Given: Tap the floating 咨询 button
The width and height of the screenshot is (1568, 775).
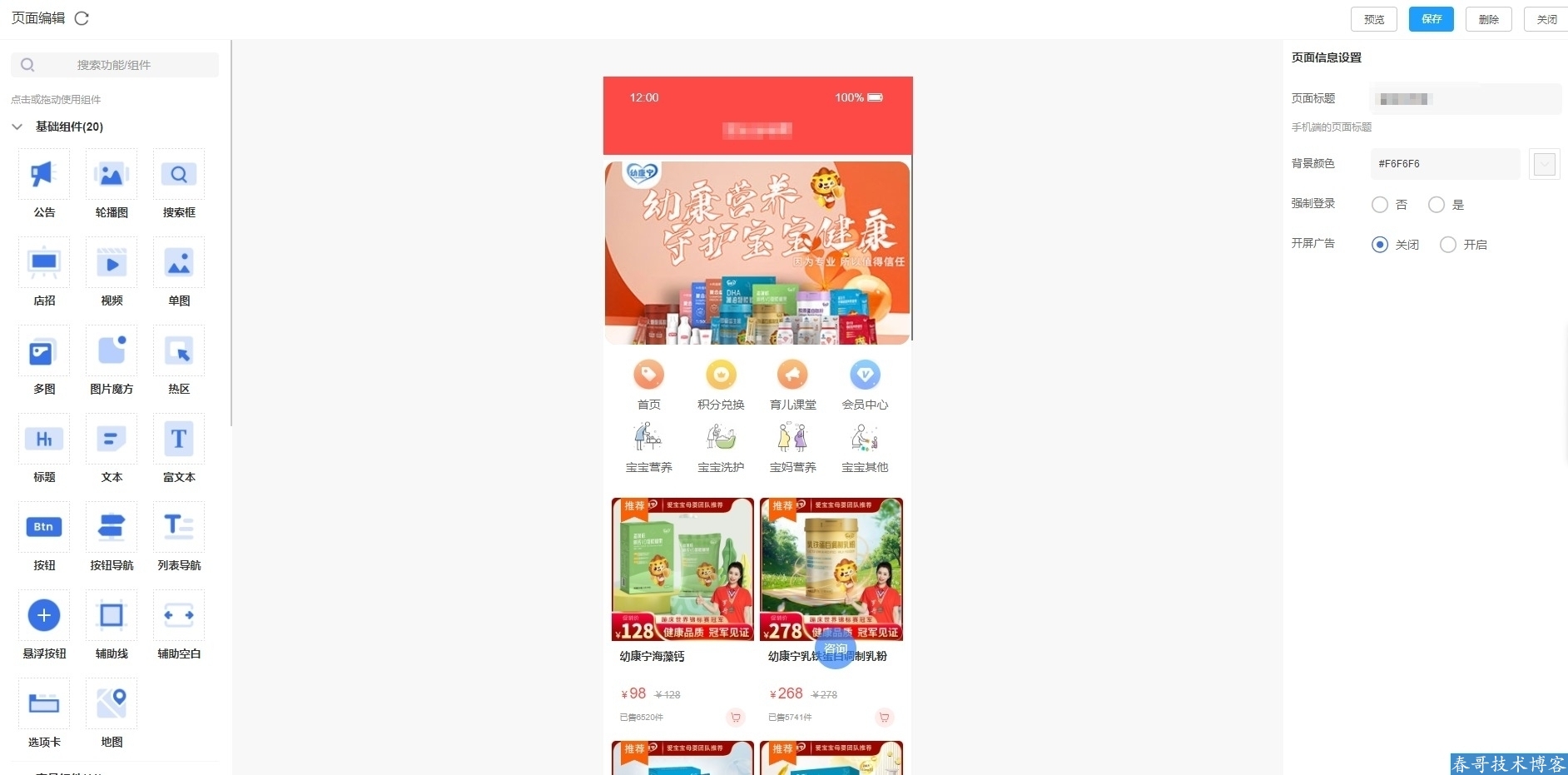Looking at the screenshot, I should pos(836,649).
